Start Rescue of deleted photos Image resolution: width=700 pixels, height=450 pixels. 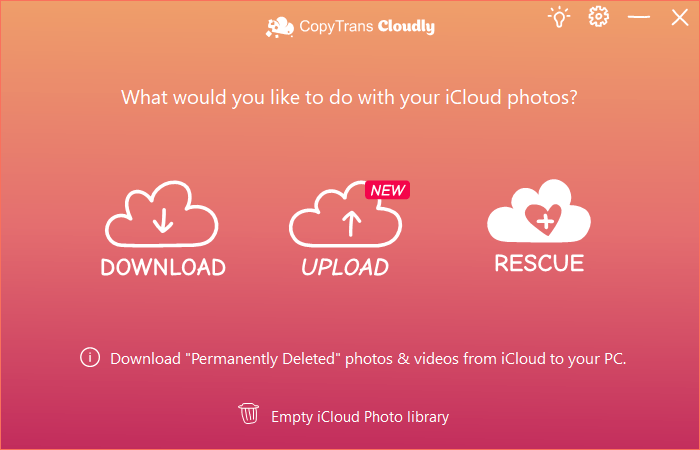(541, 227)
